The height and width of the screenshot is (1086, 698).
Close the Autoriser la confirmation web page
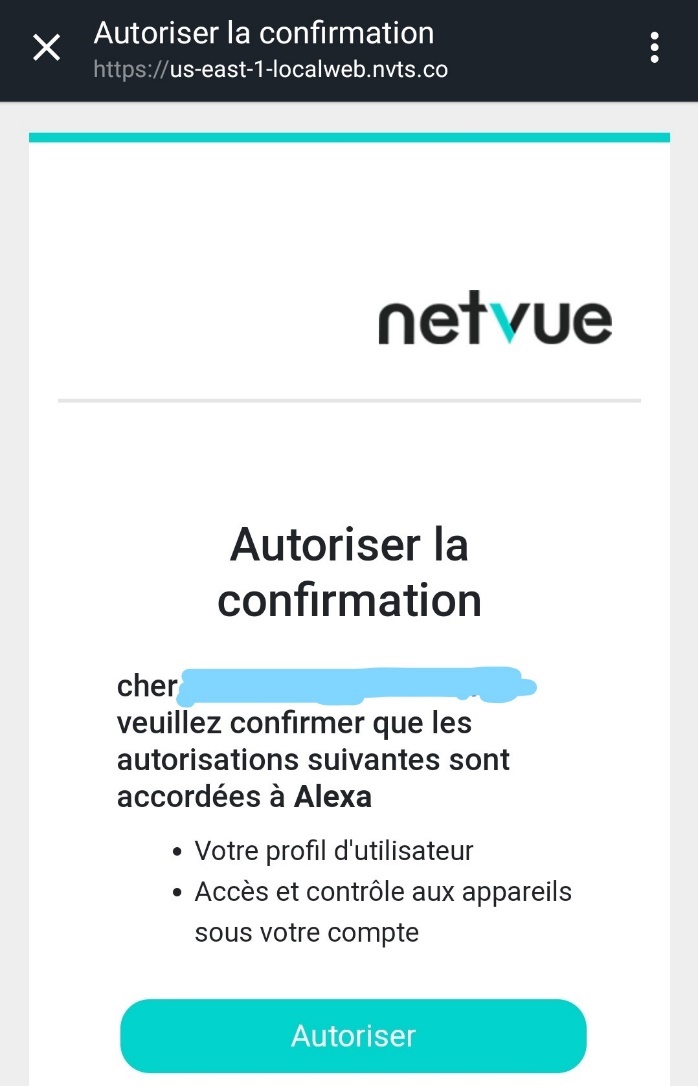click(47, 48)
